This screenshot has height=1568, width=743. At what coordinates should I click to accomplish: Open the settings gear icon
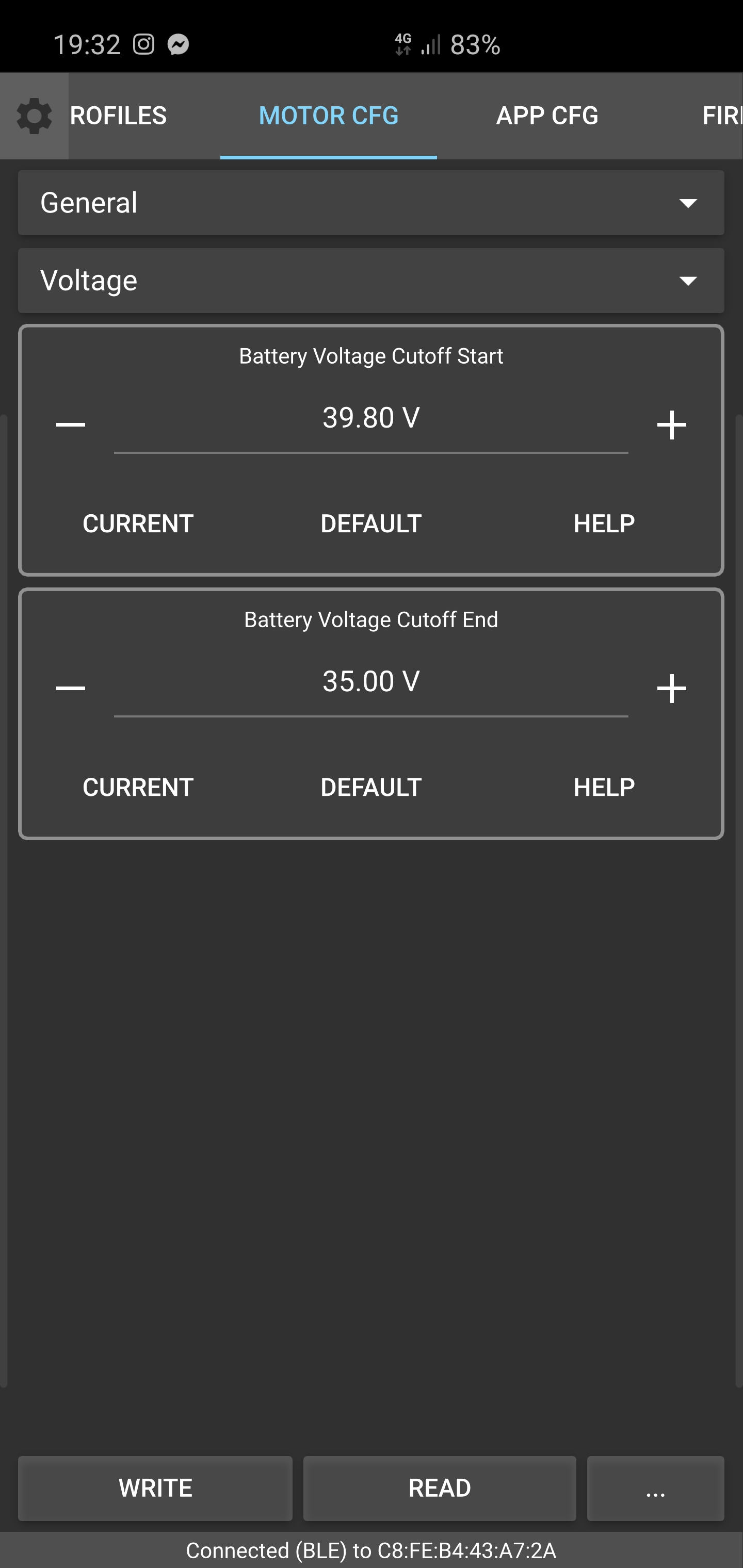[x=34, y=116]
